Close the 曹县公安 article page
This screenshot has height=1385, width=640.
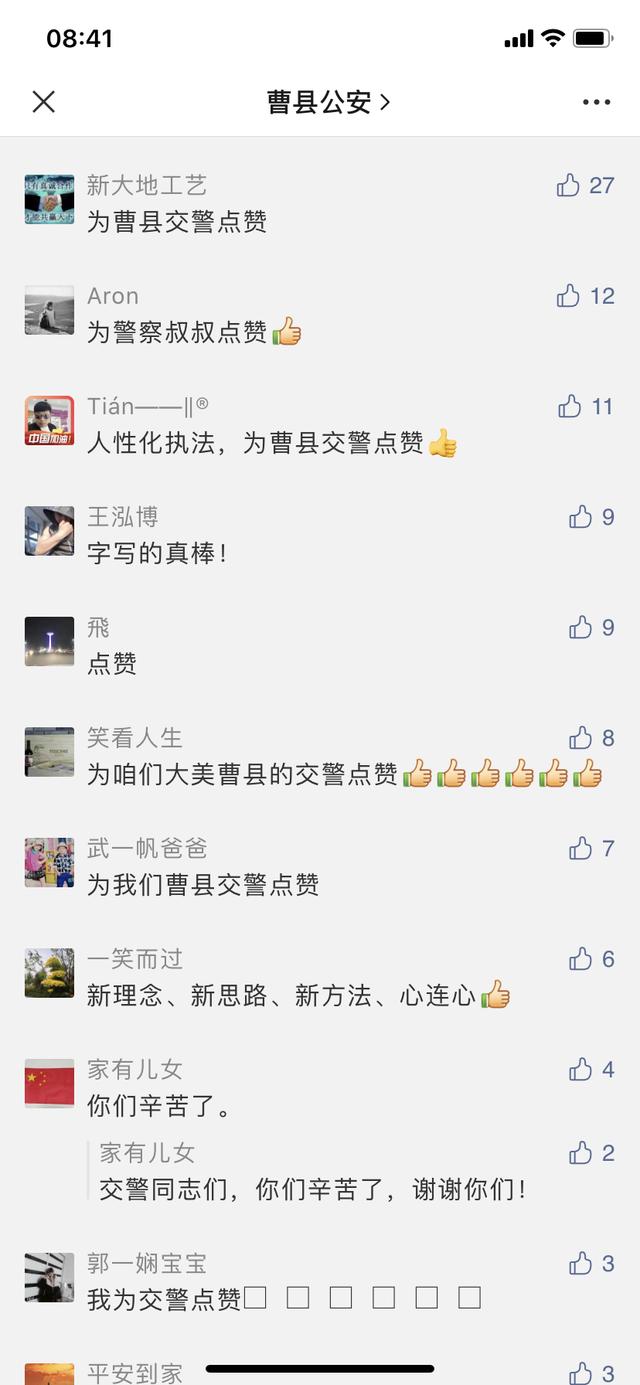pos(43,101)
